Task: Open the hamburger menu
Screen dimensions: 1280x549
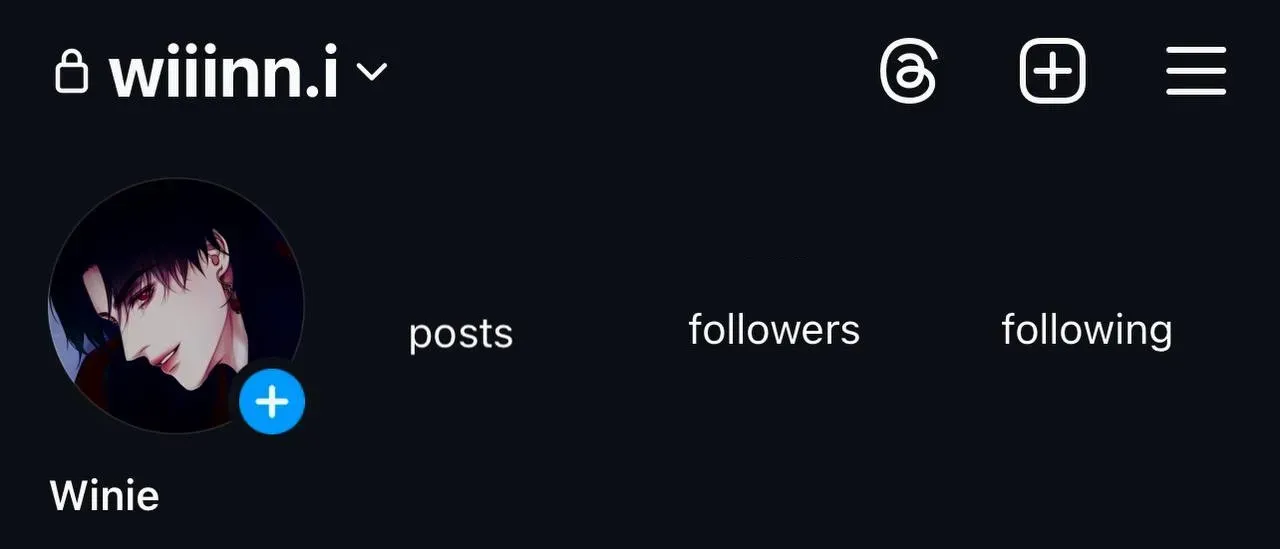Action: 1196,71
